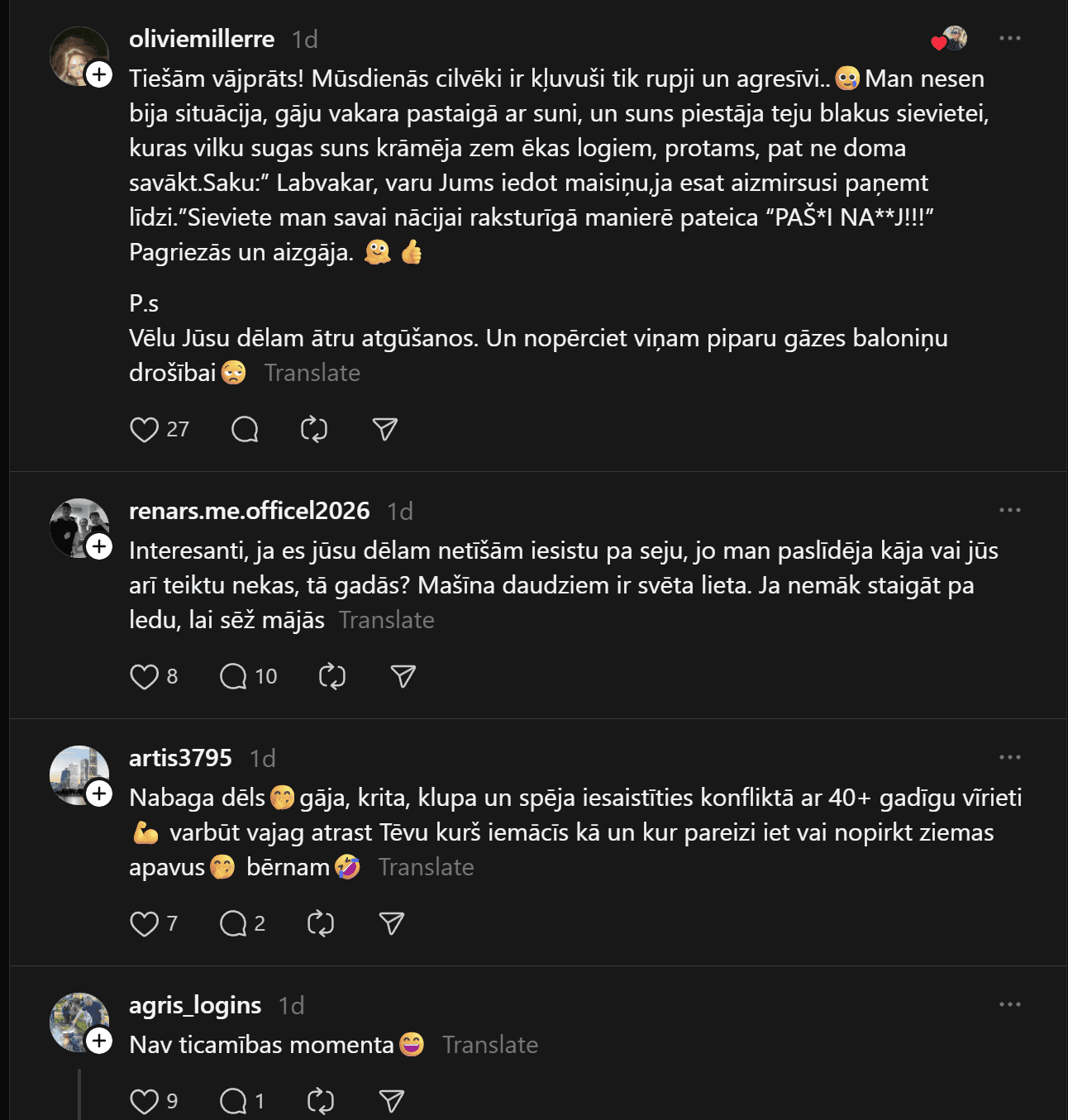Translate renars.me.officel2026's comment

point(386,620)
